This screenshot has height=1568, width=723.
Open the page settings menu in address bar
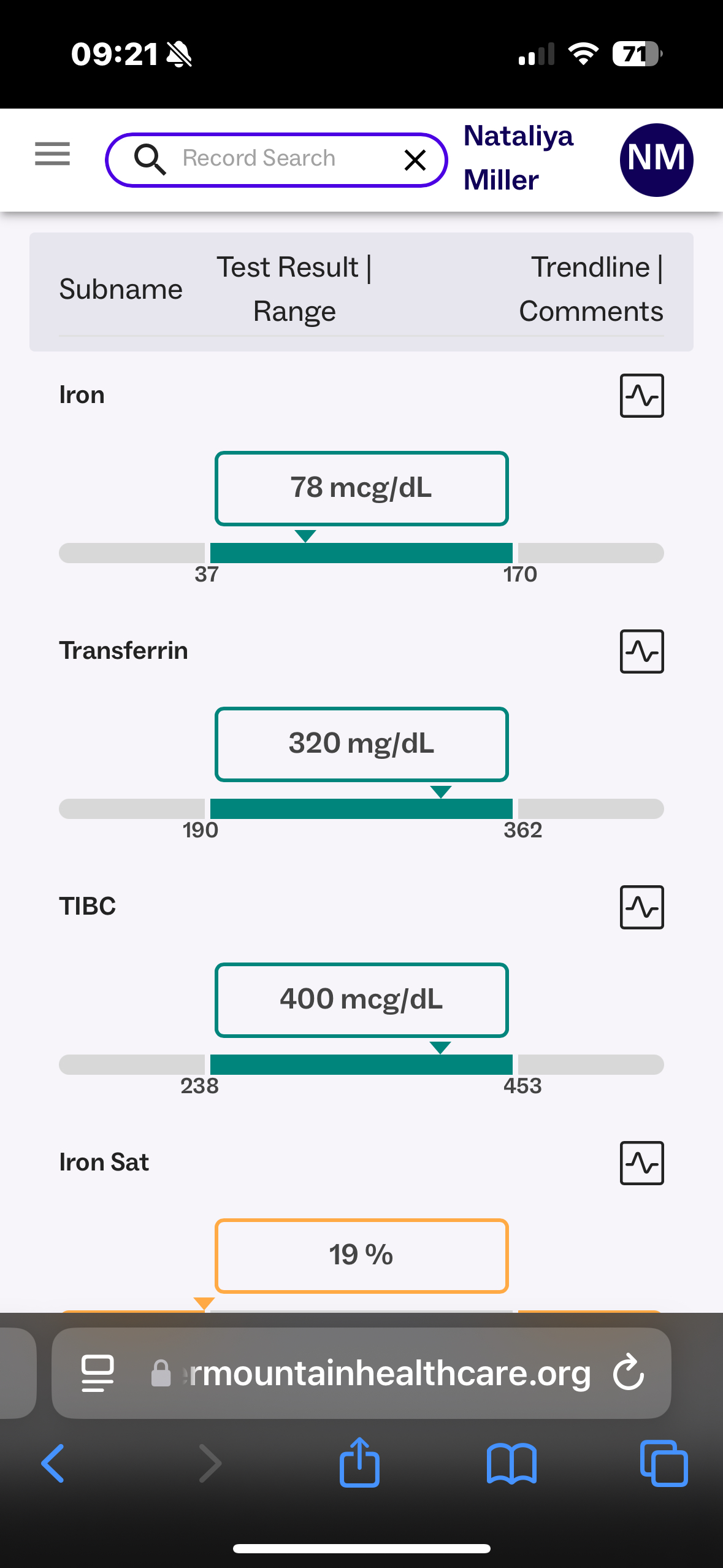point(98,1373)
